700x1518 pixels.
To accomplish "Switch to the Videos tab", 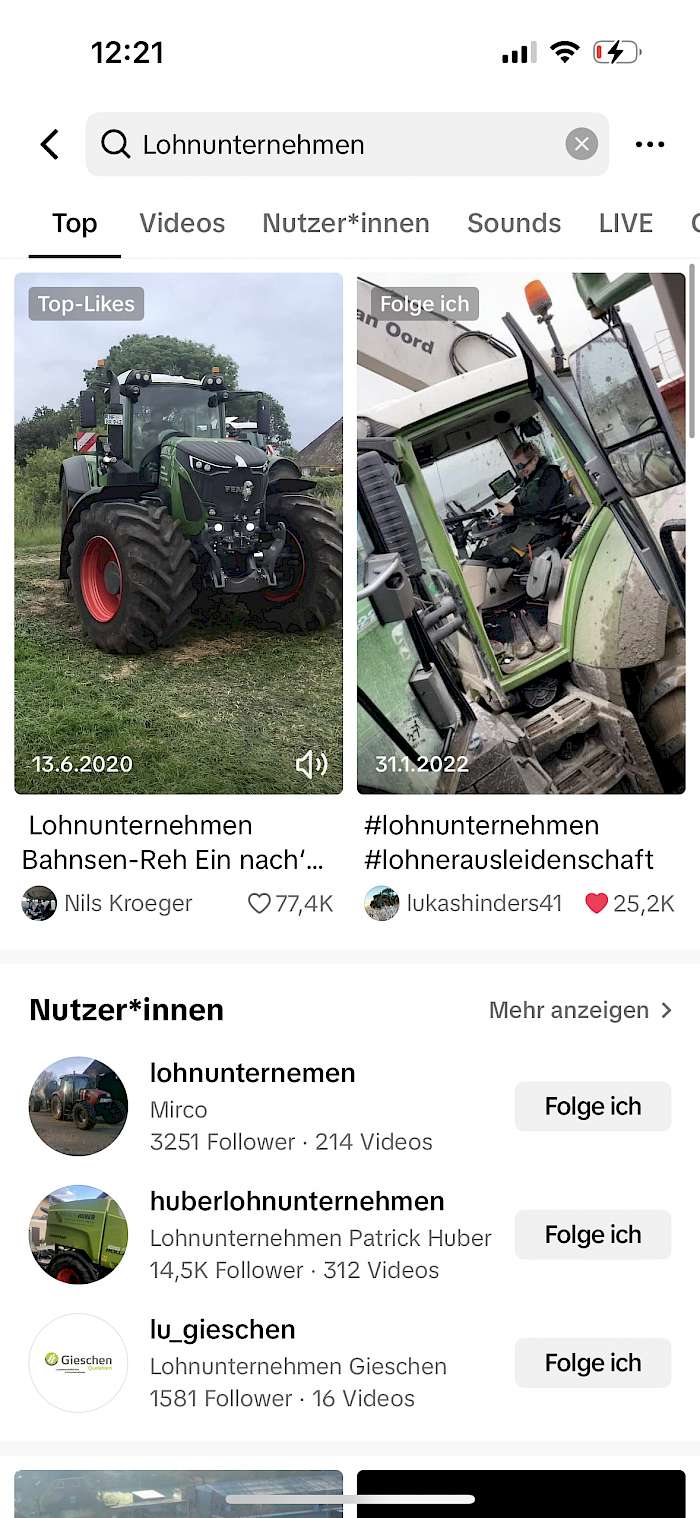I will click(182, 223).
